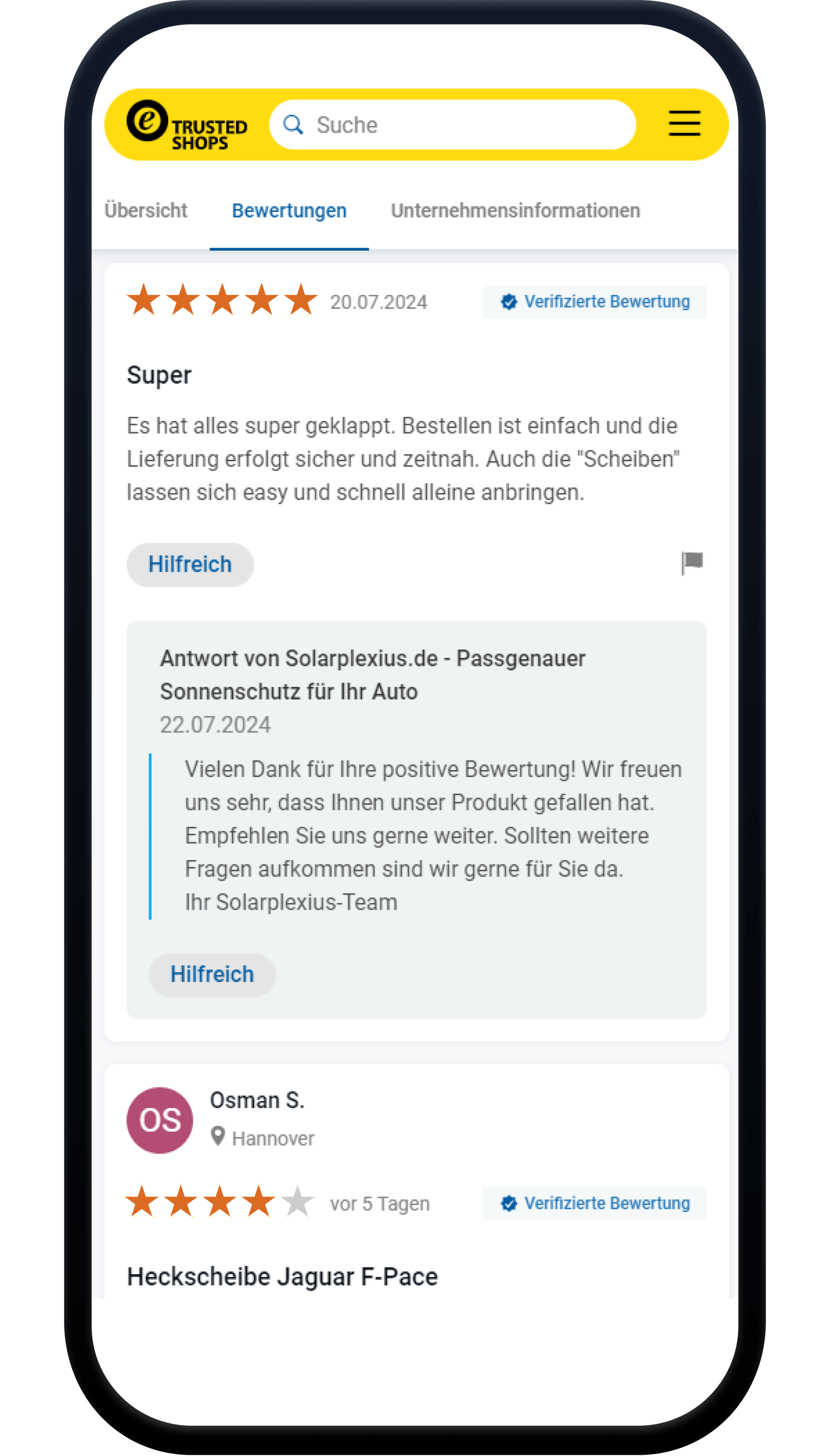Toggle Hilfreich on the Solarplexius answer
Image resolution: width=830 pixels, height=1456 pixels.
pos(212,974)
